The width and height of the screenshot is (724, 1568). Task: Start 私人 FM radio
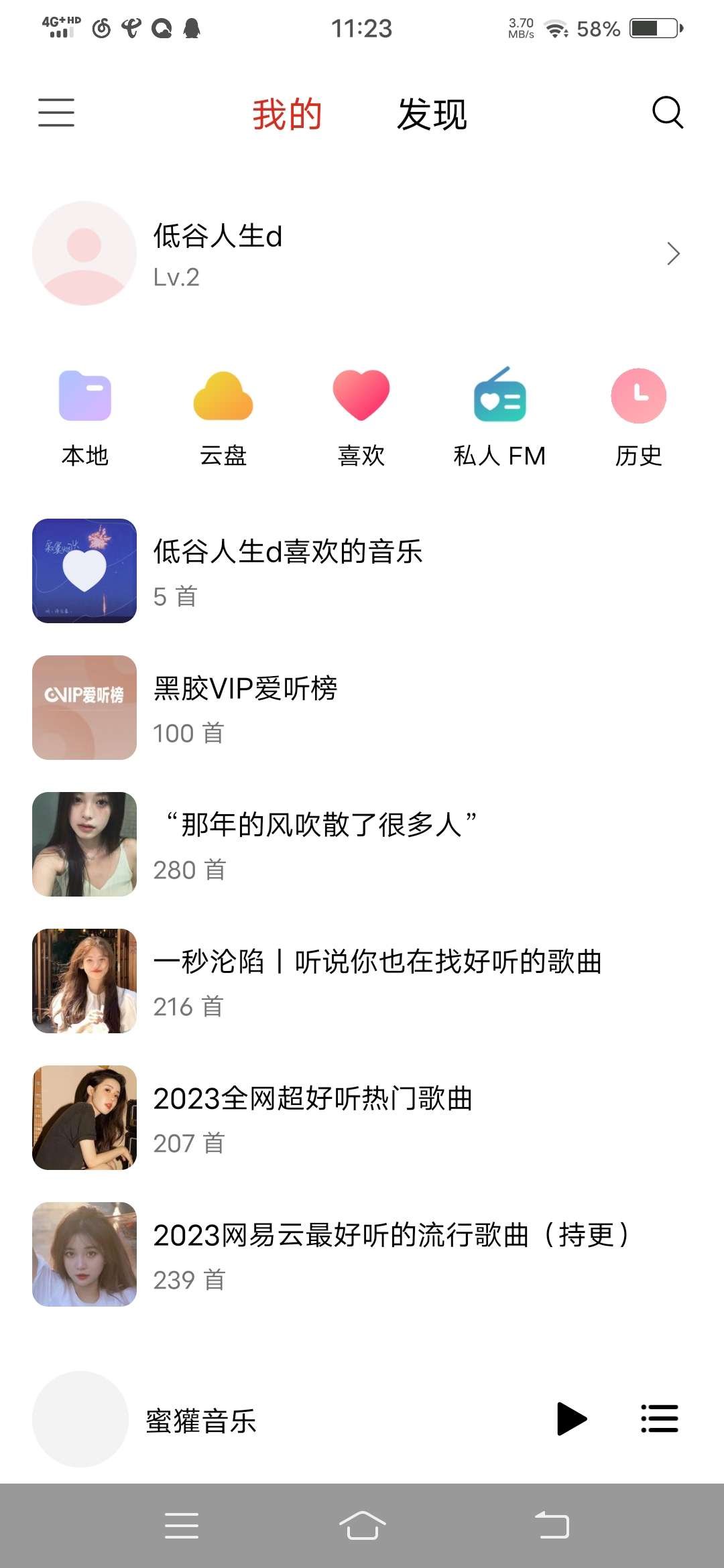click(499, 417)
